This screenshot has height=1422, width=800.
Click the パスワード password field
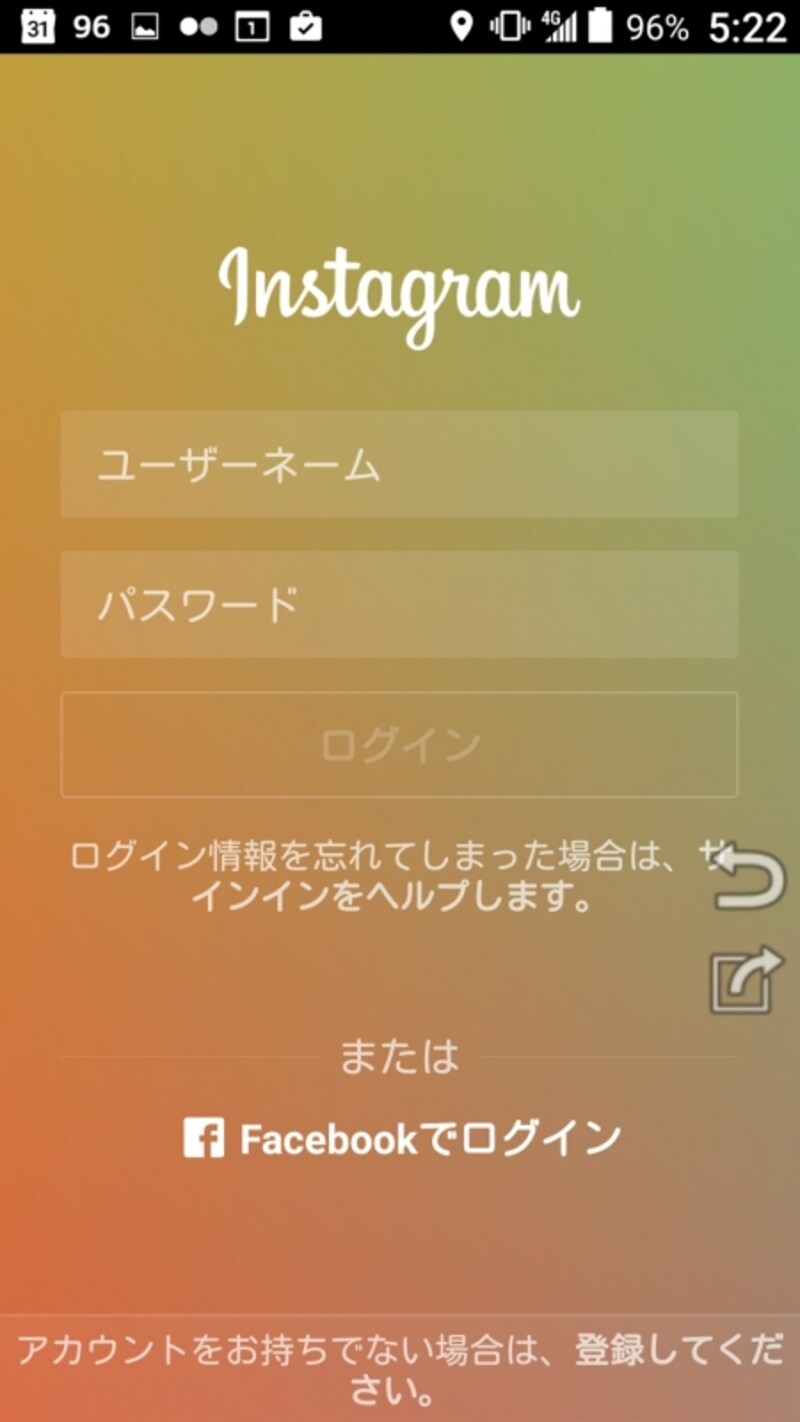(x=398, y=605)
